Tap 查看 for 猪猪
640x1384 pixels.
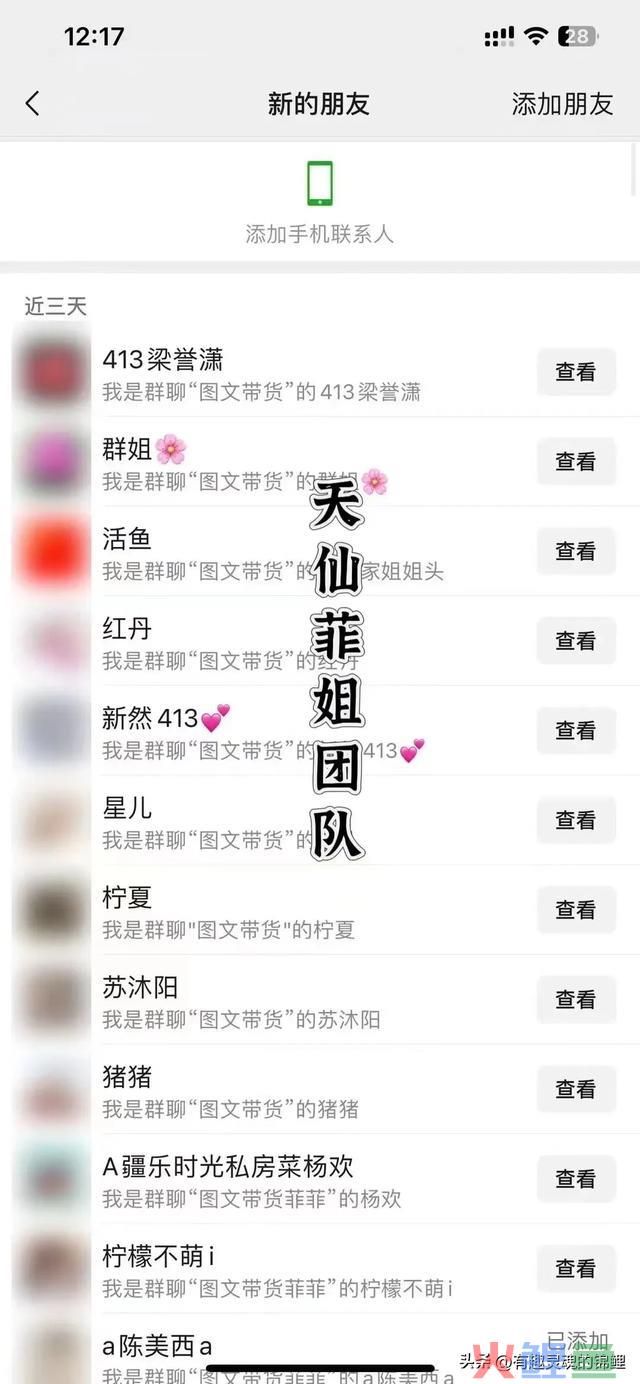point(575,1089)
